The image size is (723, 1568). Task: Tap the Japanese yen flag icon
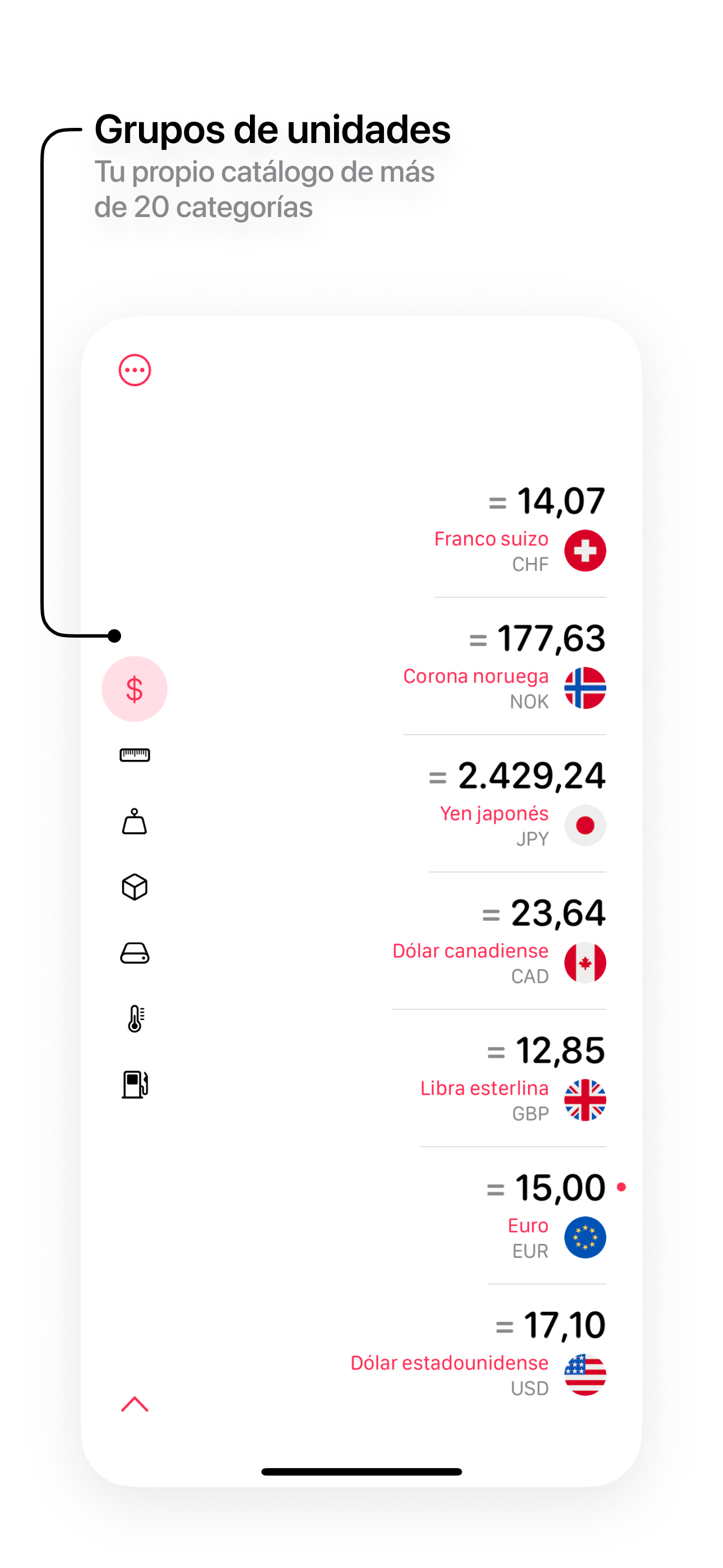(585, 825)
